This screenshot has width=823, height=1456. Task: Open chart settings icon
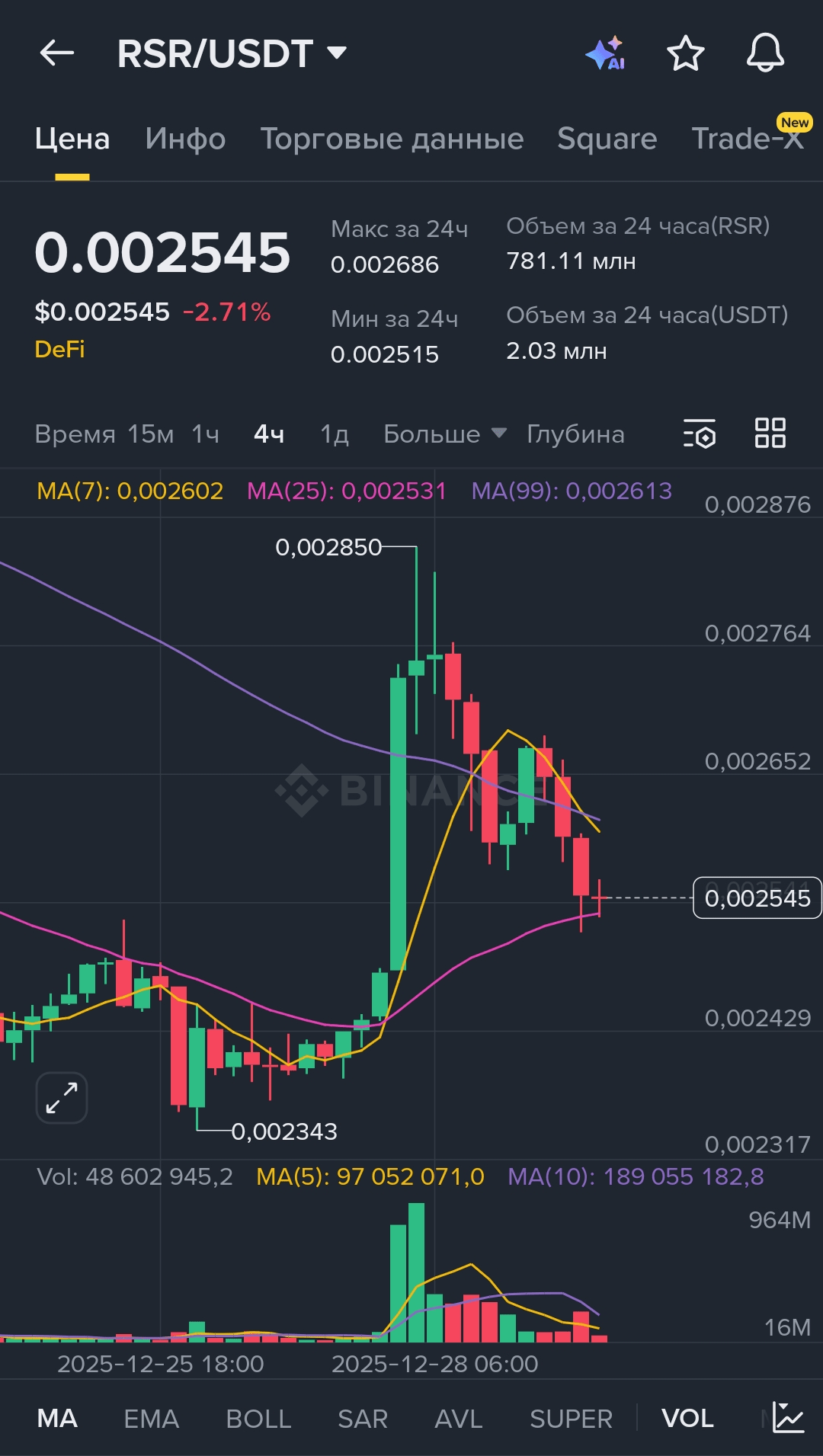(x=699, y=434)
